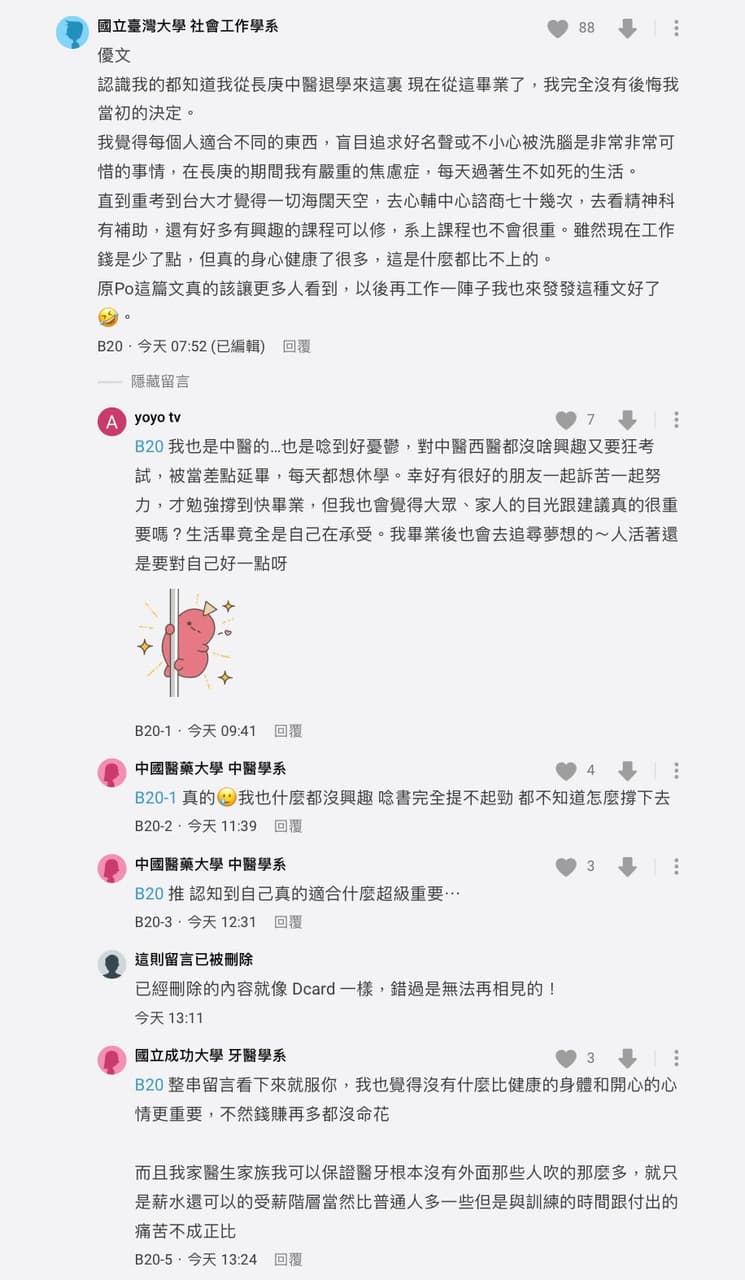Like the B20-5 comment from 牙醫學系
Image resolution: width=745 pixels, height=1280 pixels.
[566, 1058]
